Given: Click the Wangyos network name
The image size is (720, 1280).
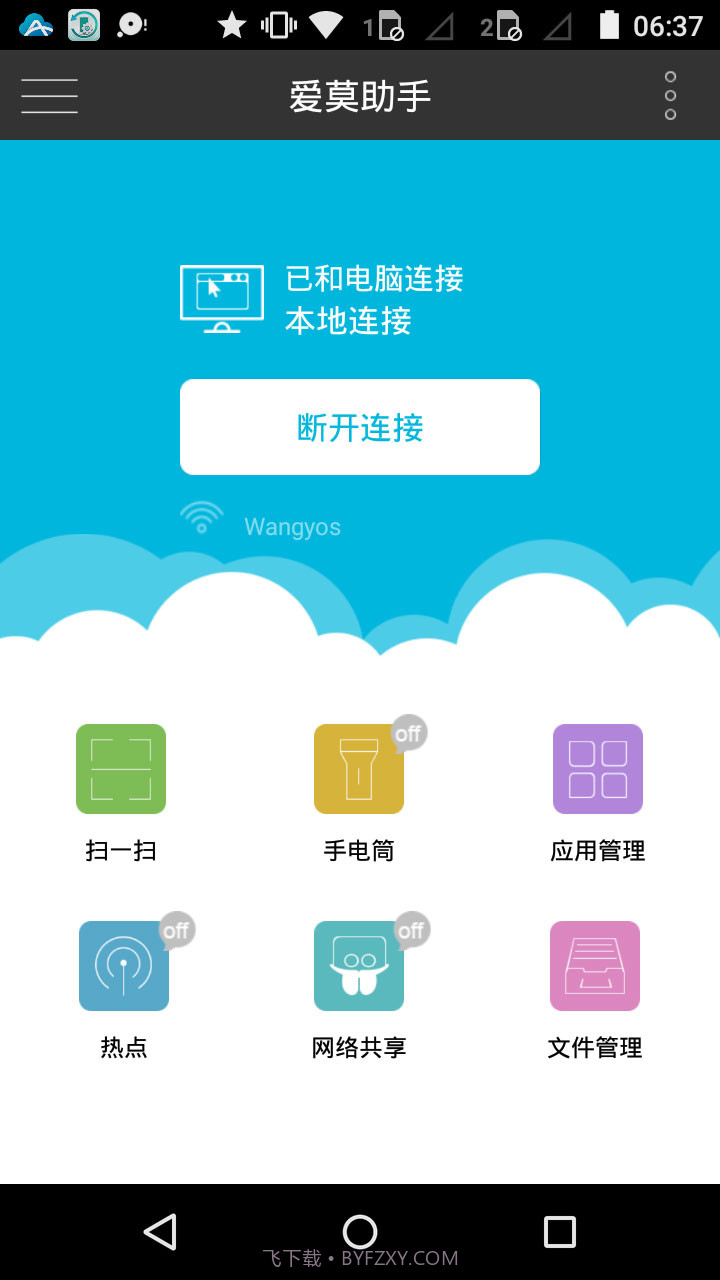Looking at the screenshot, I should click(292, 526).
